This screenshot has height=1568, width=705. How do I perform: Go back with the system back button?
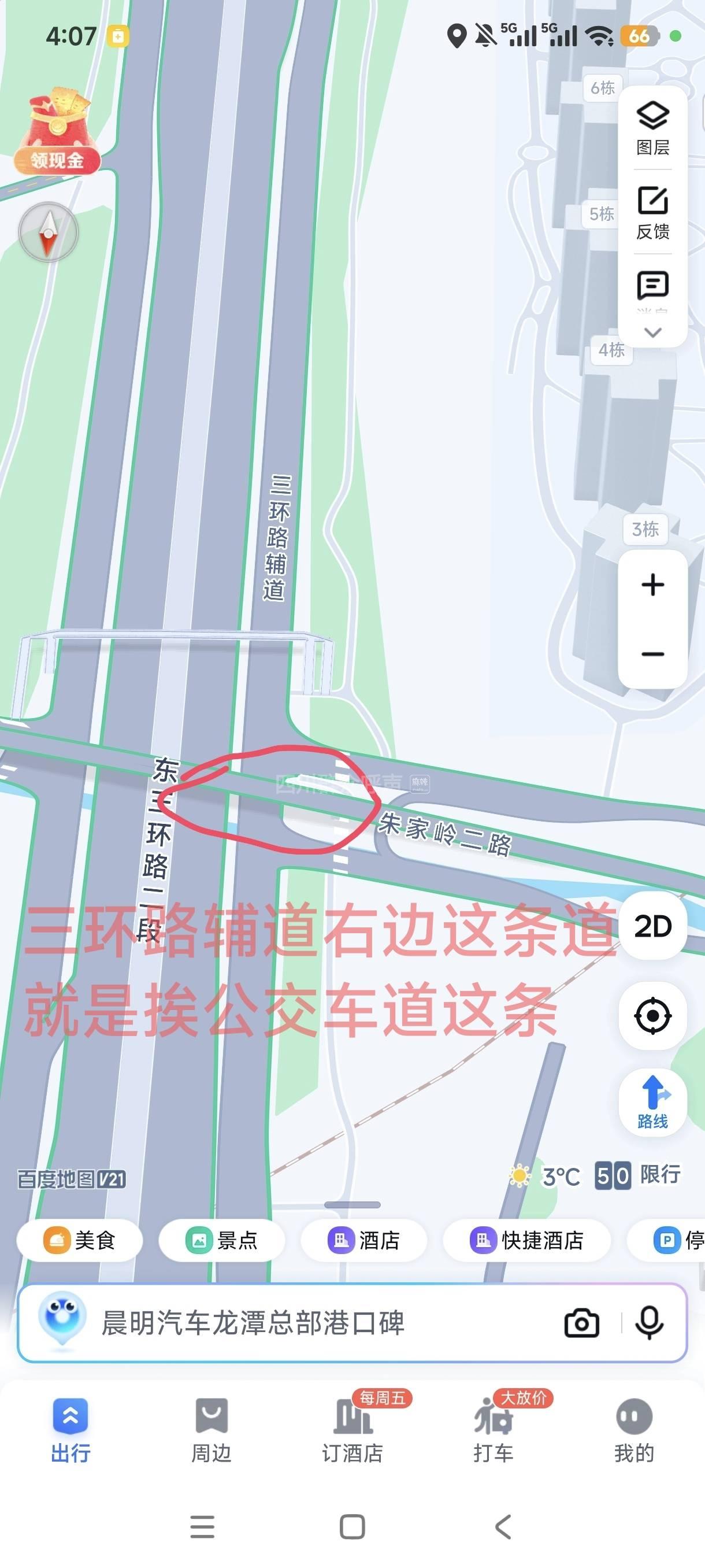pos(502,1526)
